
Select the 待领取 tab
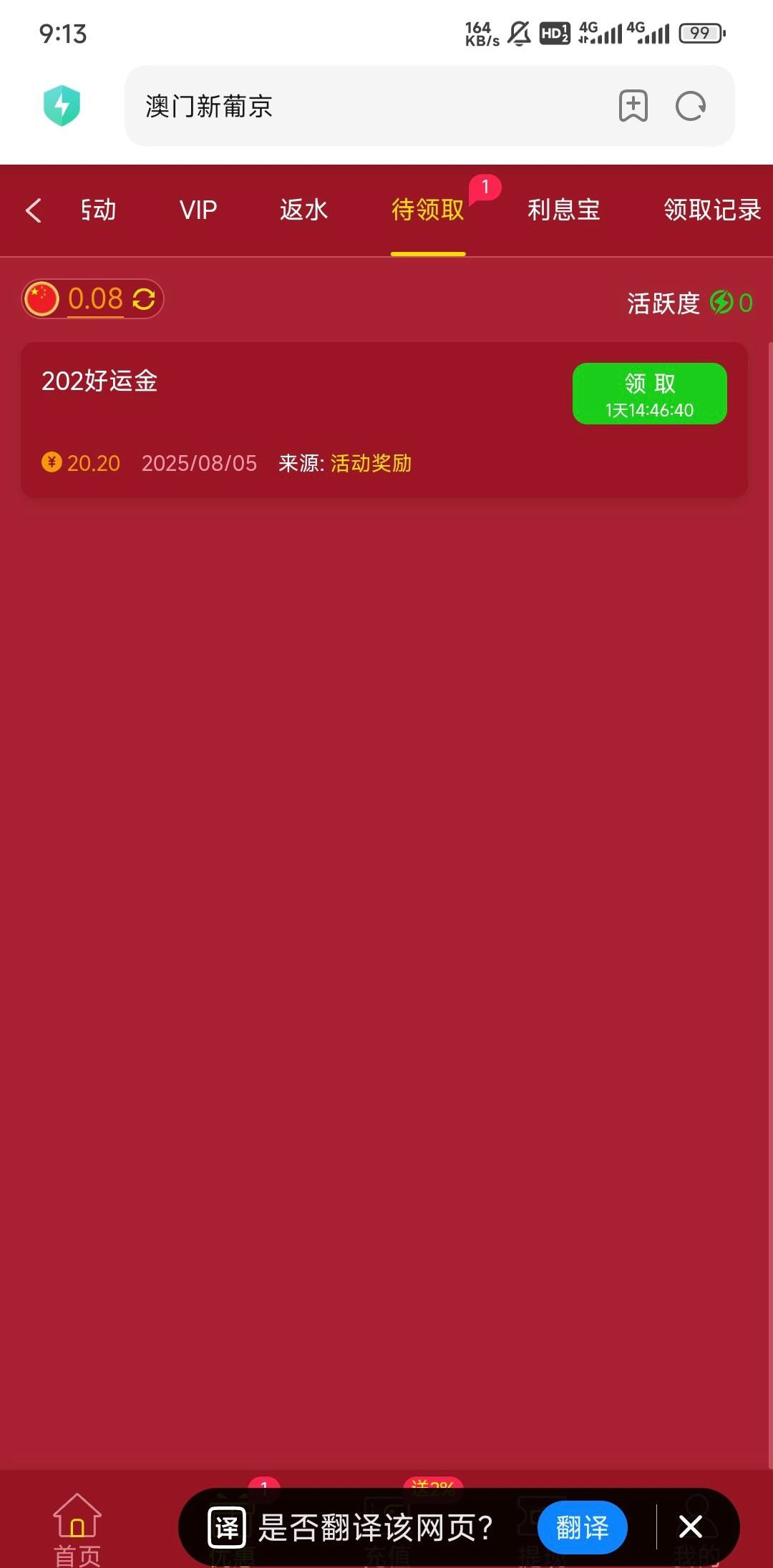(x=428, y=210)
